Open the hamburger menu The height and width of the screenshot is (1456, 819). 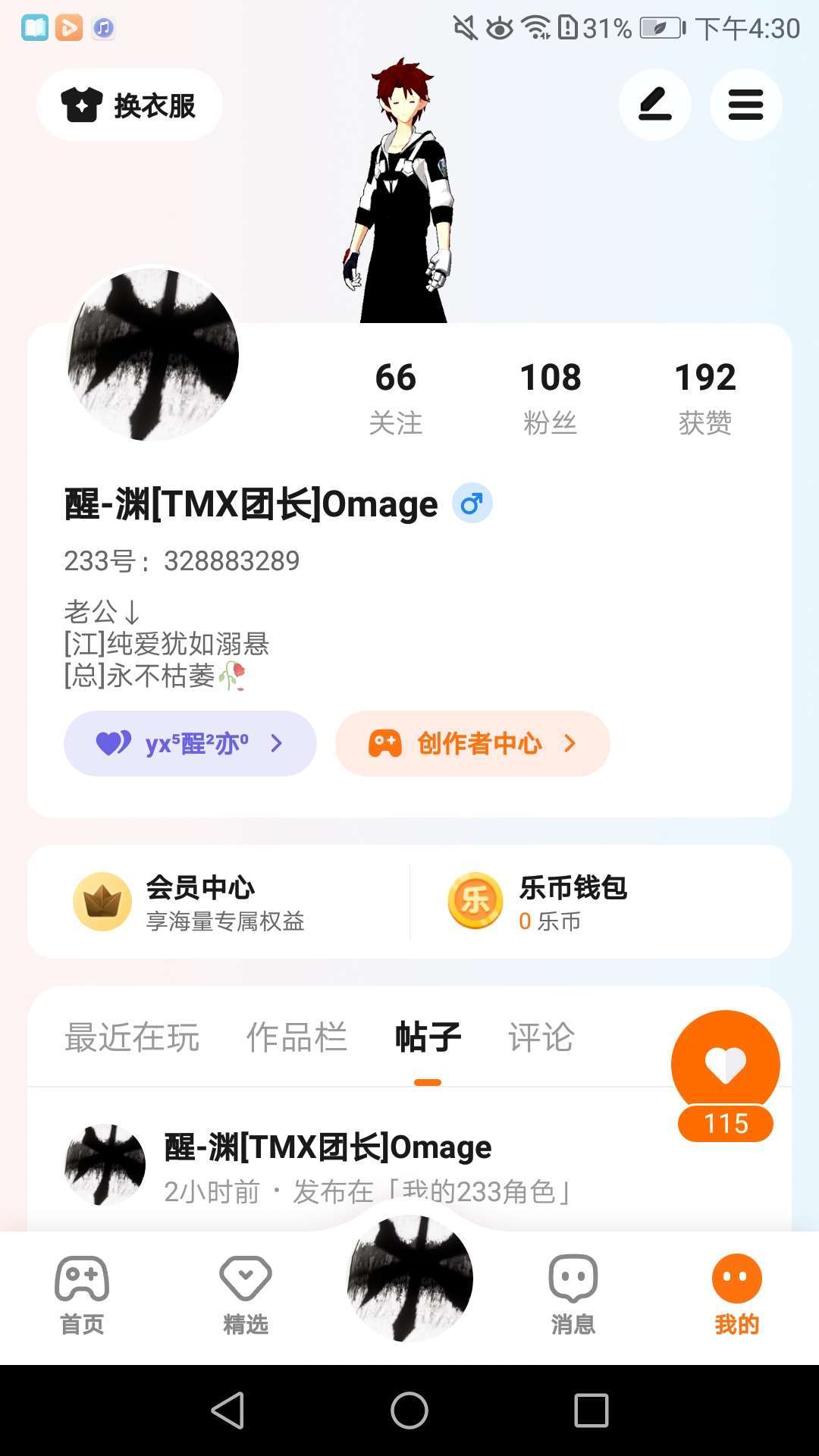pos(745,105)
